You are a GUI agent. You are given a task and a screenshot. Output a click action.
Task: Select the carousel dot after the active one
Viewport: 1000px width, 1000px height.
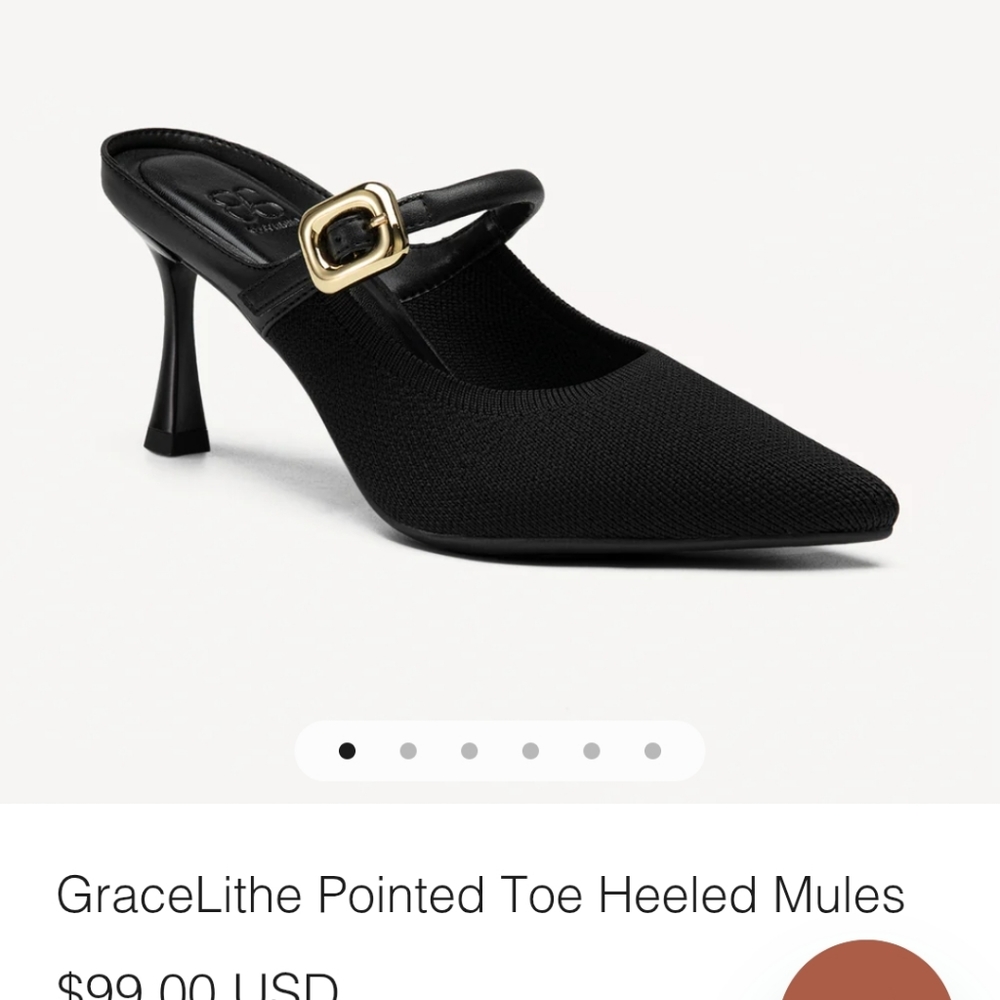pyautogui.click(x=408, y=751)
